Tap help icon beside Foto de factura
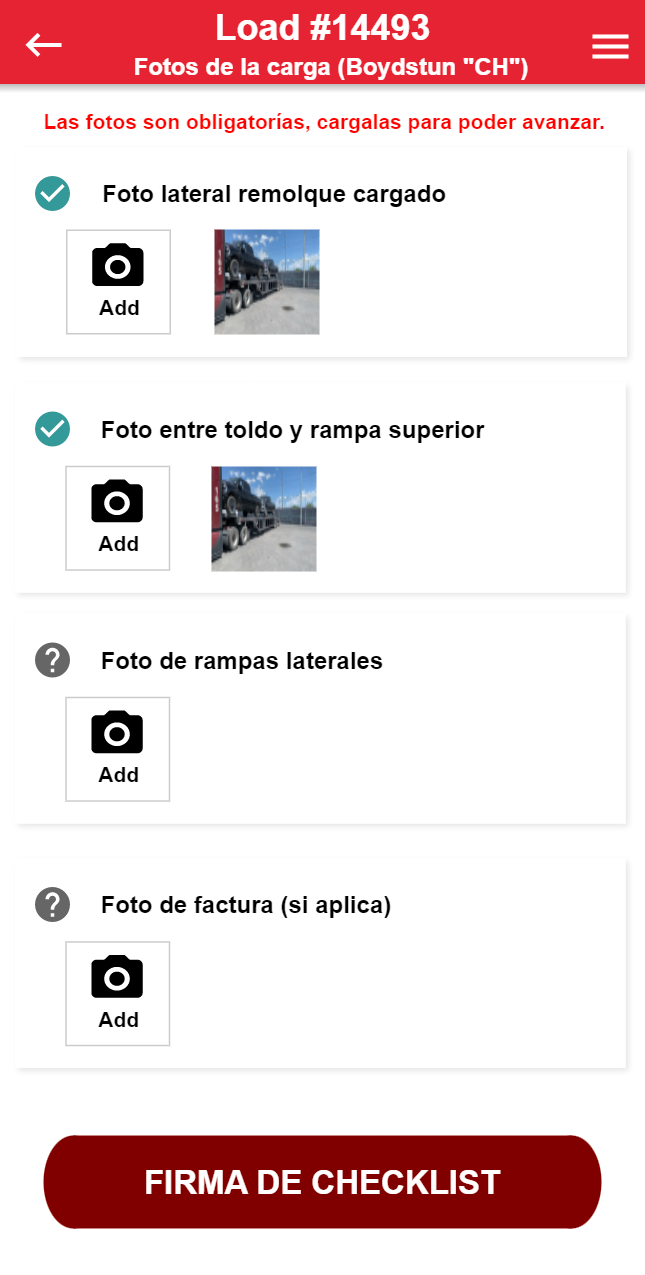645x1275 pixels. (52, 905)
